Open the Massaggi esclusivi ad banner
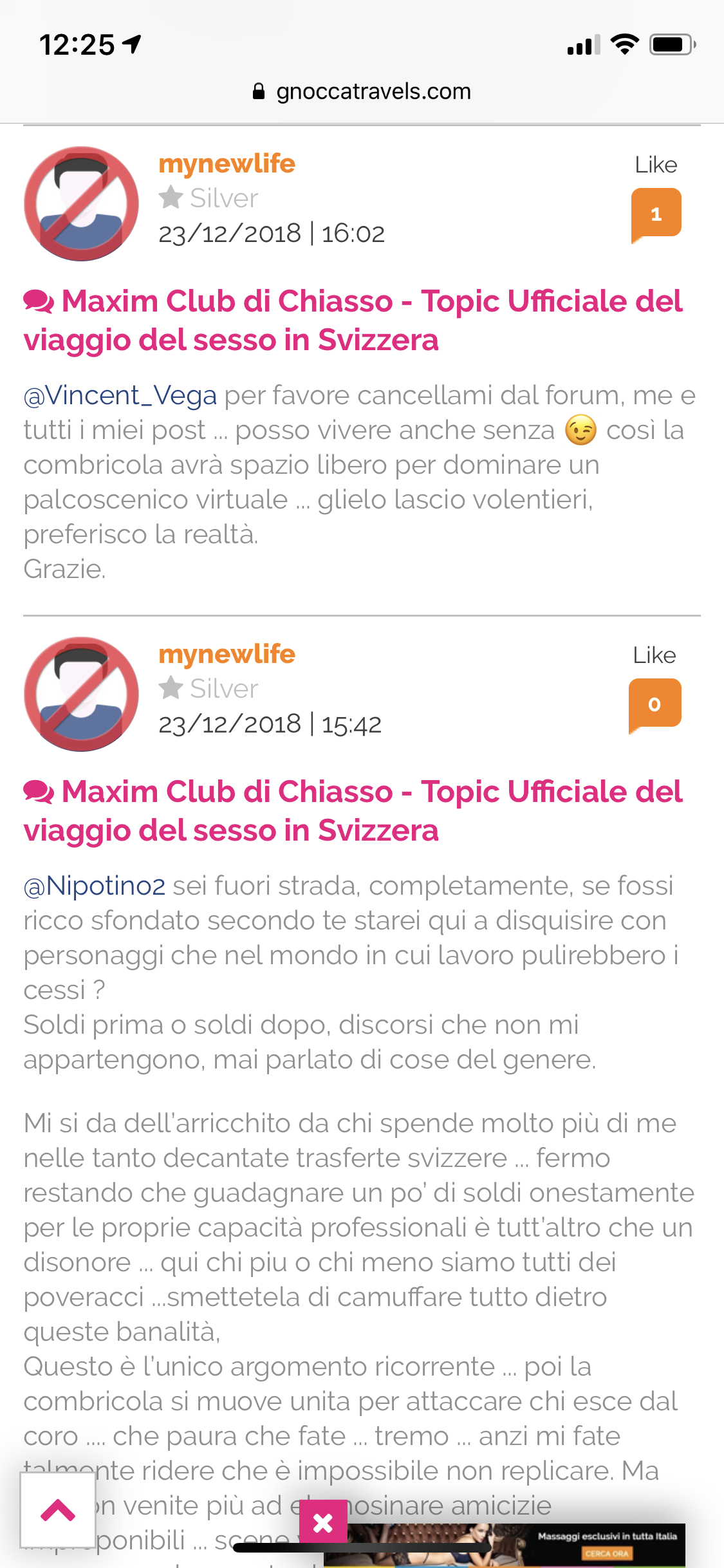The height and width of the screenshot is (1568, 724). pos(515,1545)
